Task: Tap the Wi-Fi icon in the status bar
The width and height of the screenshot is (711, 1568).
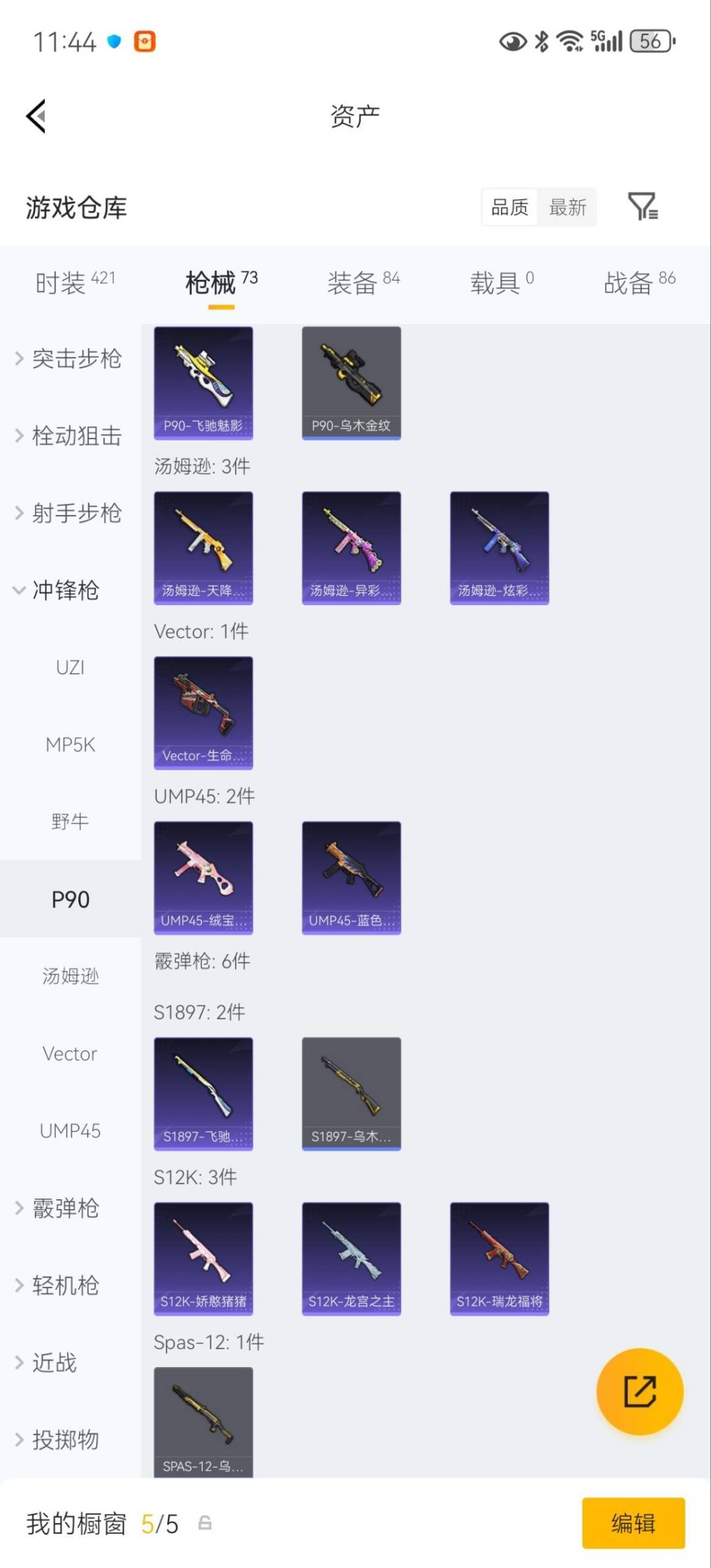Action: click(x=569, y=41)
